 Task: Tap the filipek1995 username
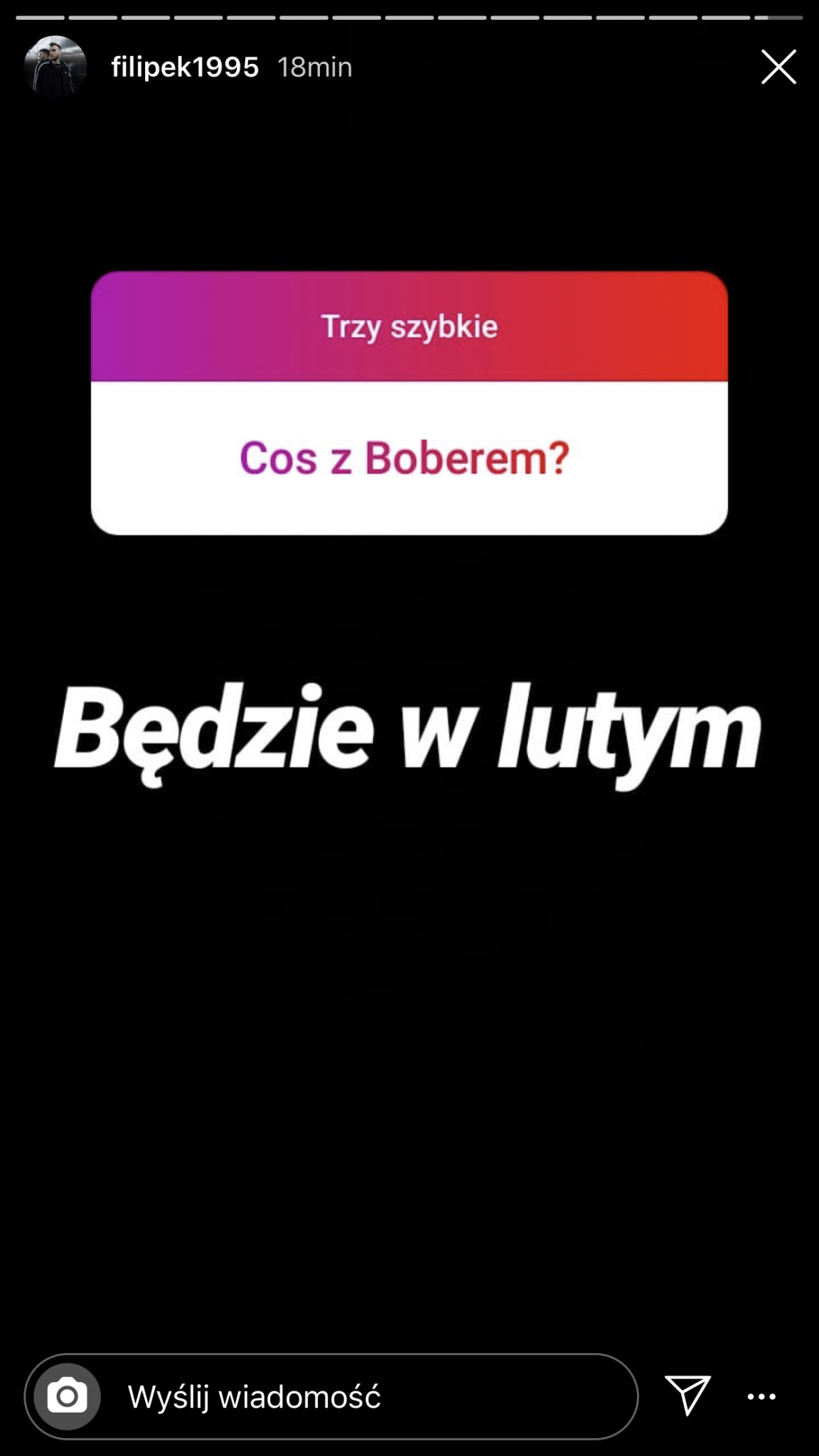click(185, 68)
